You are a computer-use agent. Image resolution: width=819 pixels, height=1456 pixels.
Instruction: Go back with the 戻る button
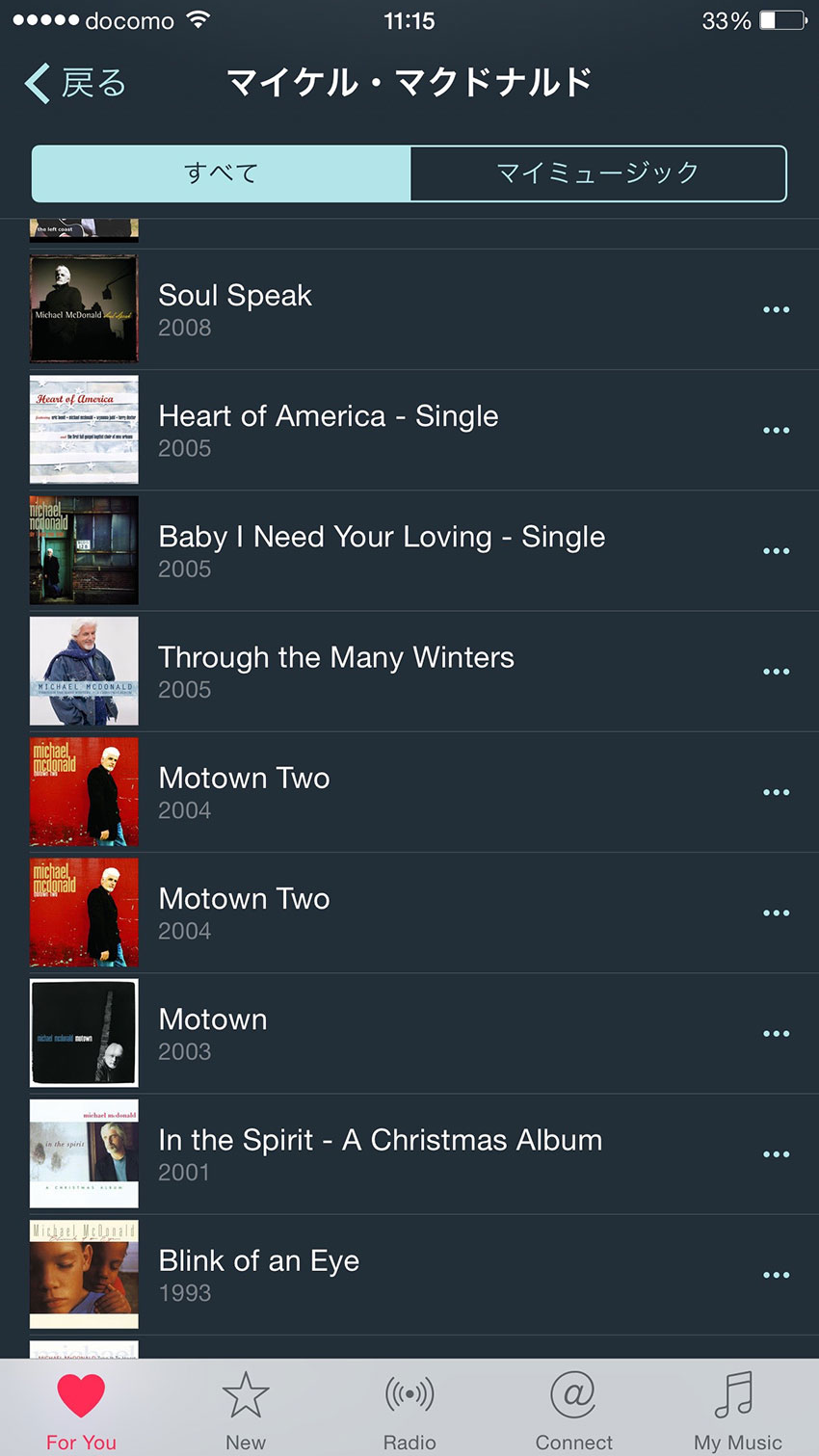(x=75, y=83)
